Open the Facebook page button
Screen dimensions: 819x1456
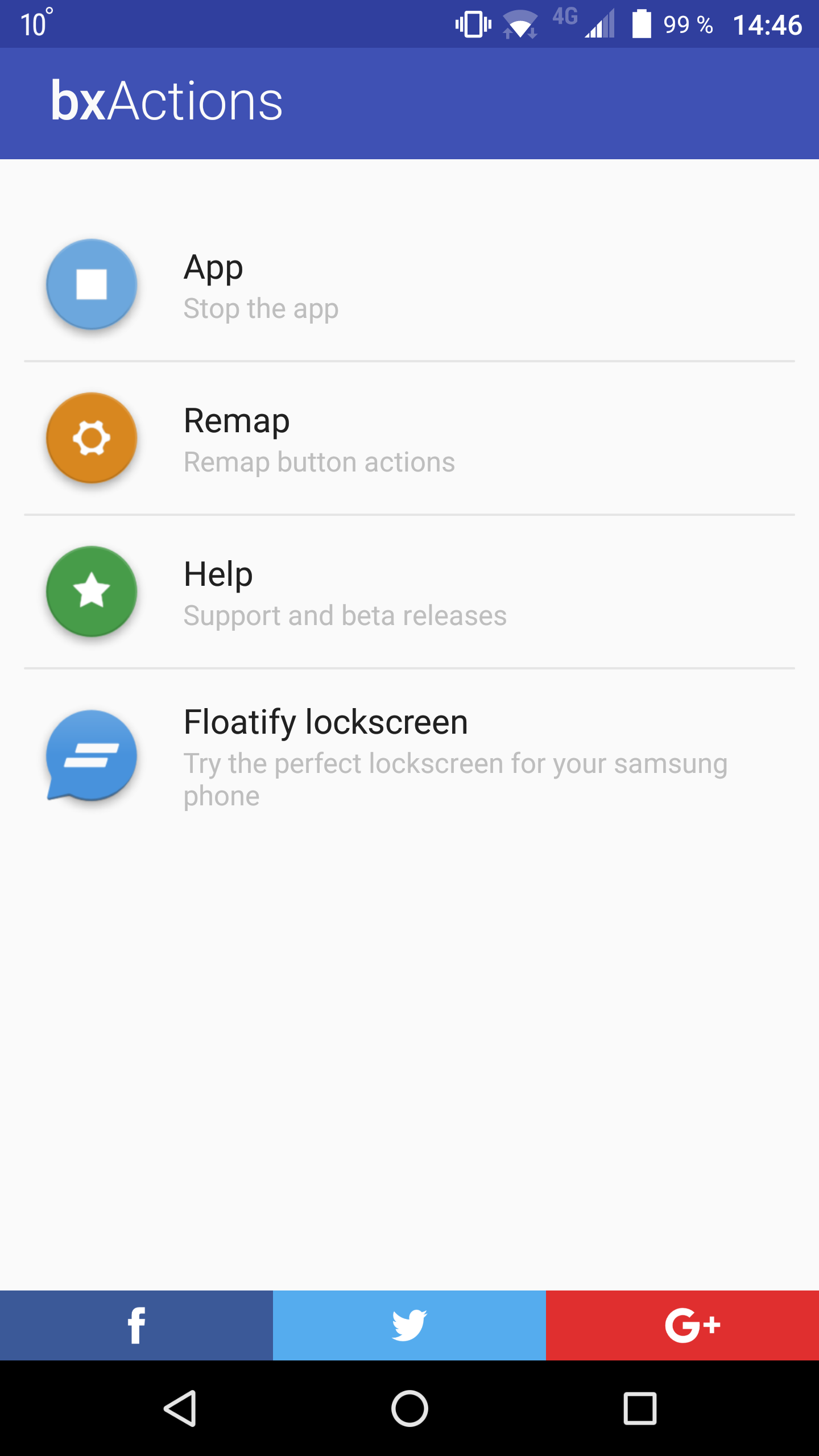tap(136, 1325)
